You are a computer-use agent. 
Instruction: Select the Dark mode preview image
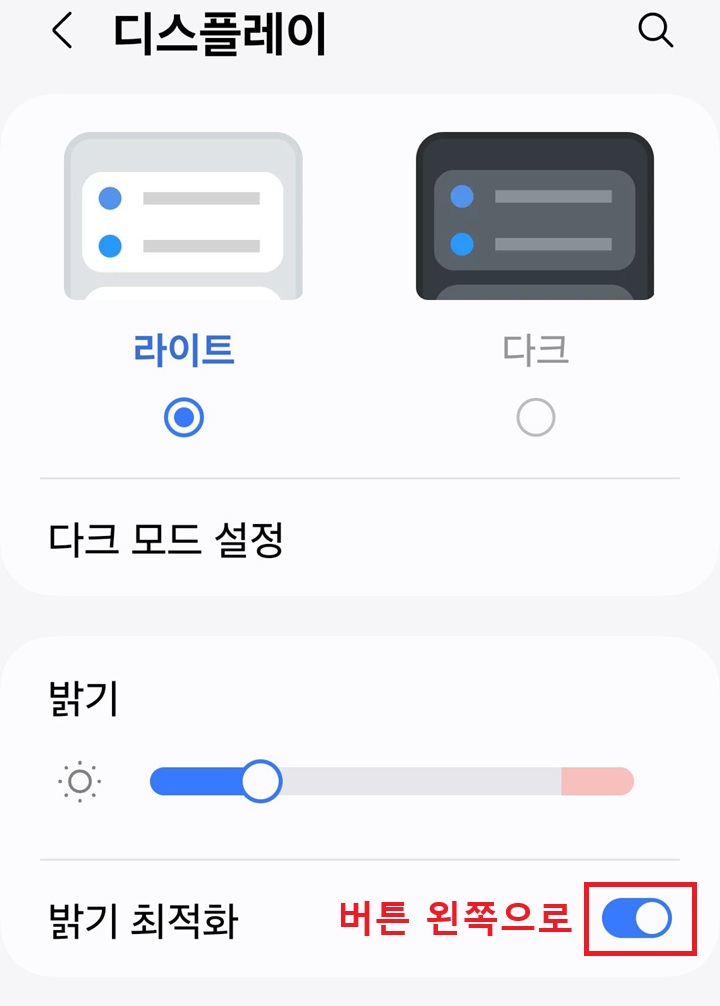tap(535, 215)
